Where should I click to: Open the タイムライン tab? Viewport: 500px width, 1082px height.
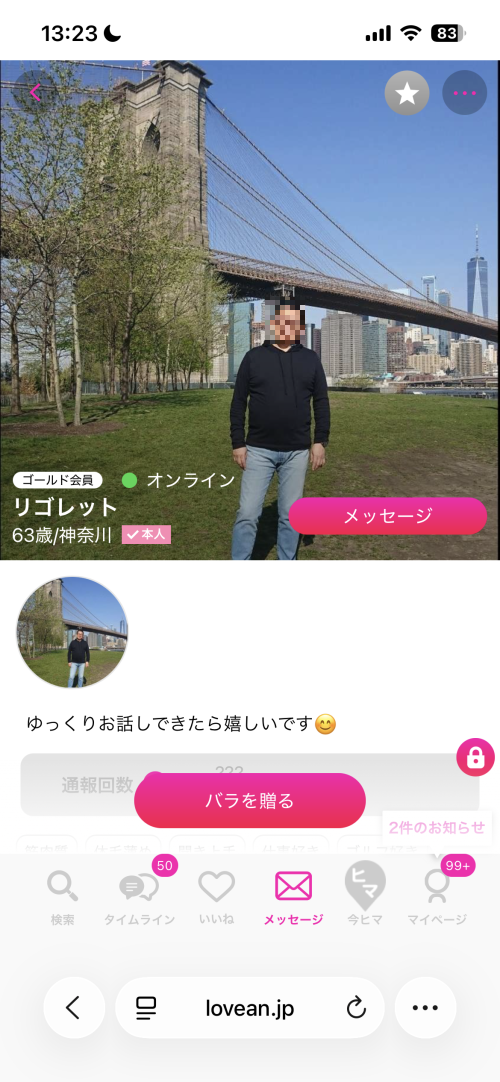(139, 897)
